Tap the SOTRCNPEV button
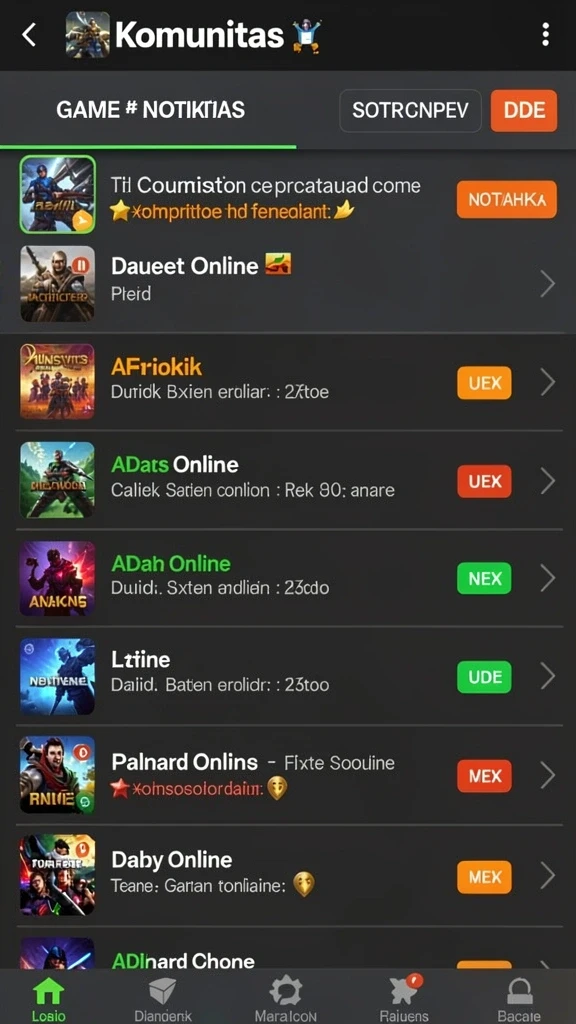Screen dimensions: 576x1024 [410, 110]
